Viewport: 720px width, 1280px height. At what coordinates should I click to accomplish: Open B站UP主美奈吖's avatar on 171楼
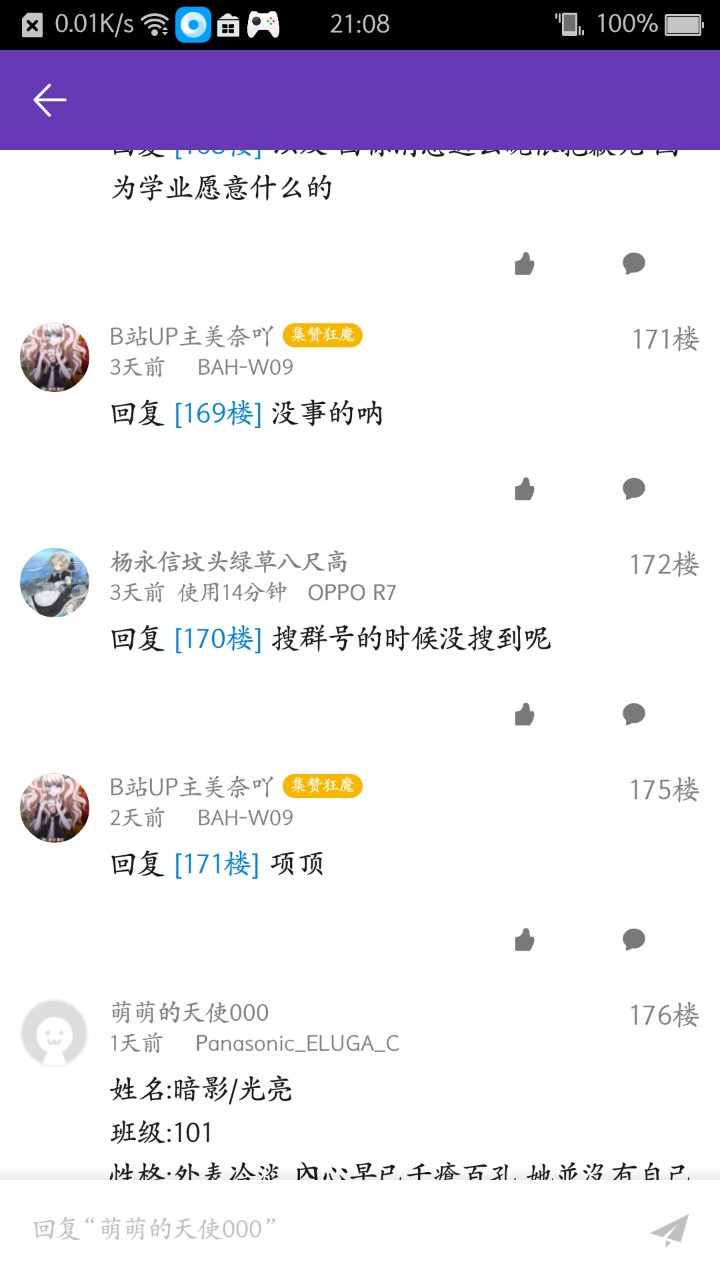(x=55, y=357)
